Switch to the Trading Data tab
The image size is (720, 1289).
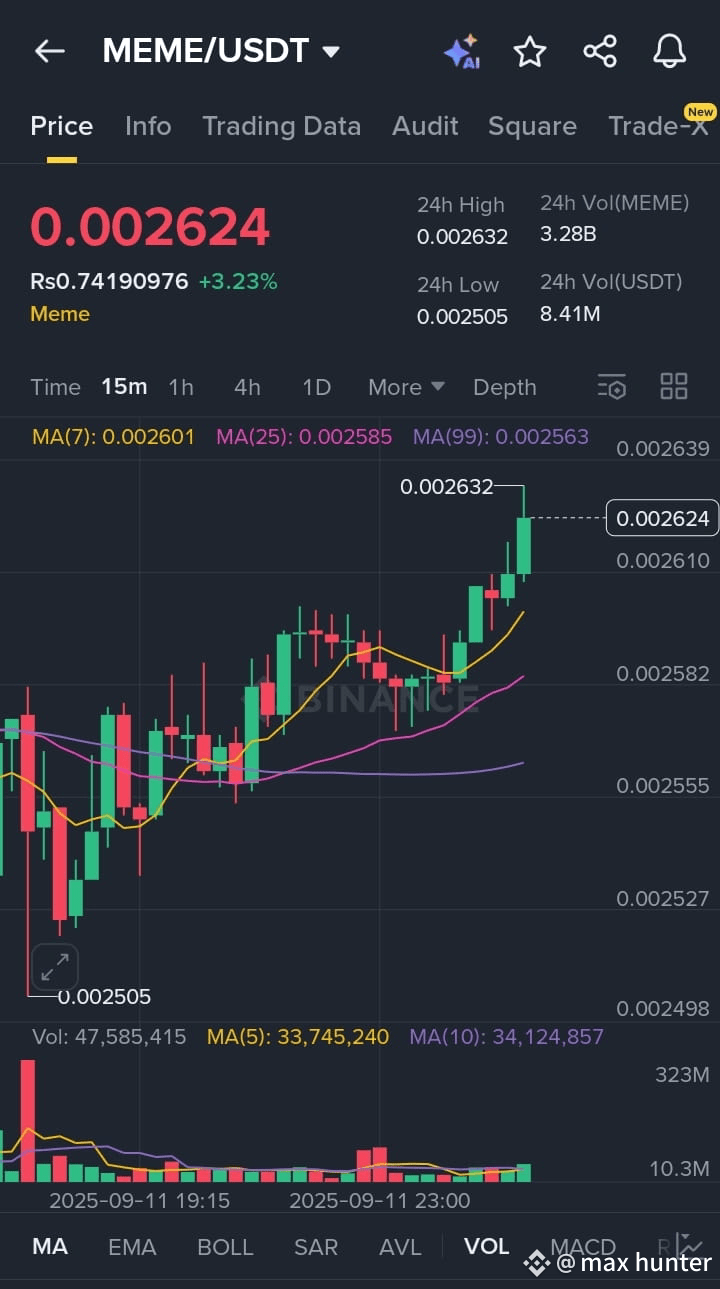click(x=281, y=126)
